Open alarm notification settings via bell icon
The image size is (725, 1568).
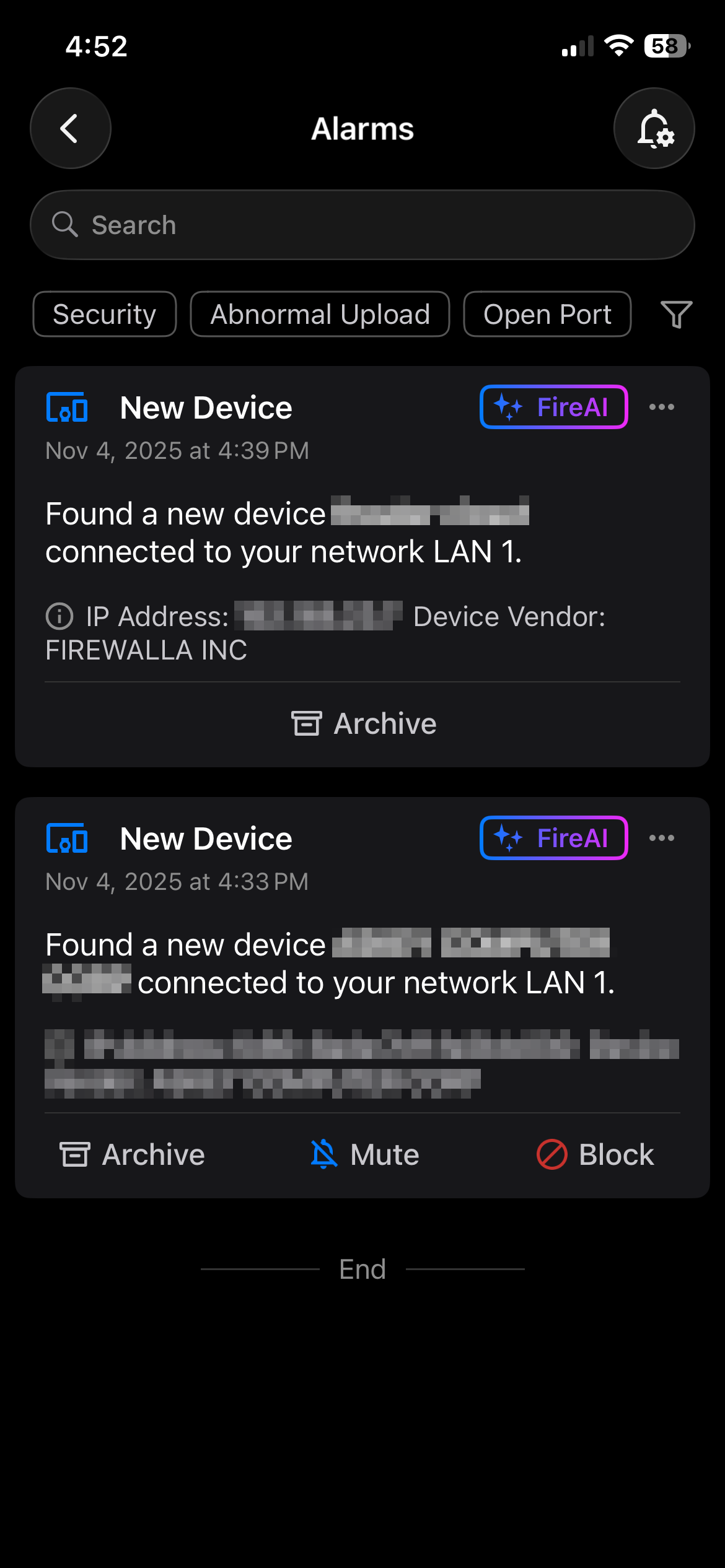654,128
